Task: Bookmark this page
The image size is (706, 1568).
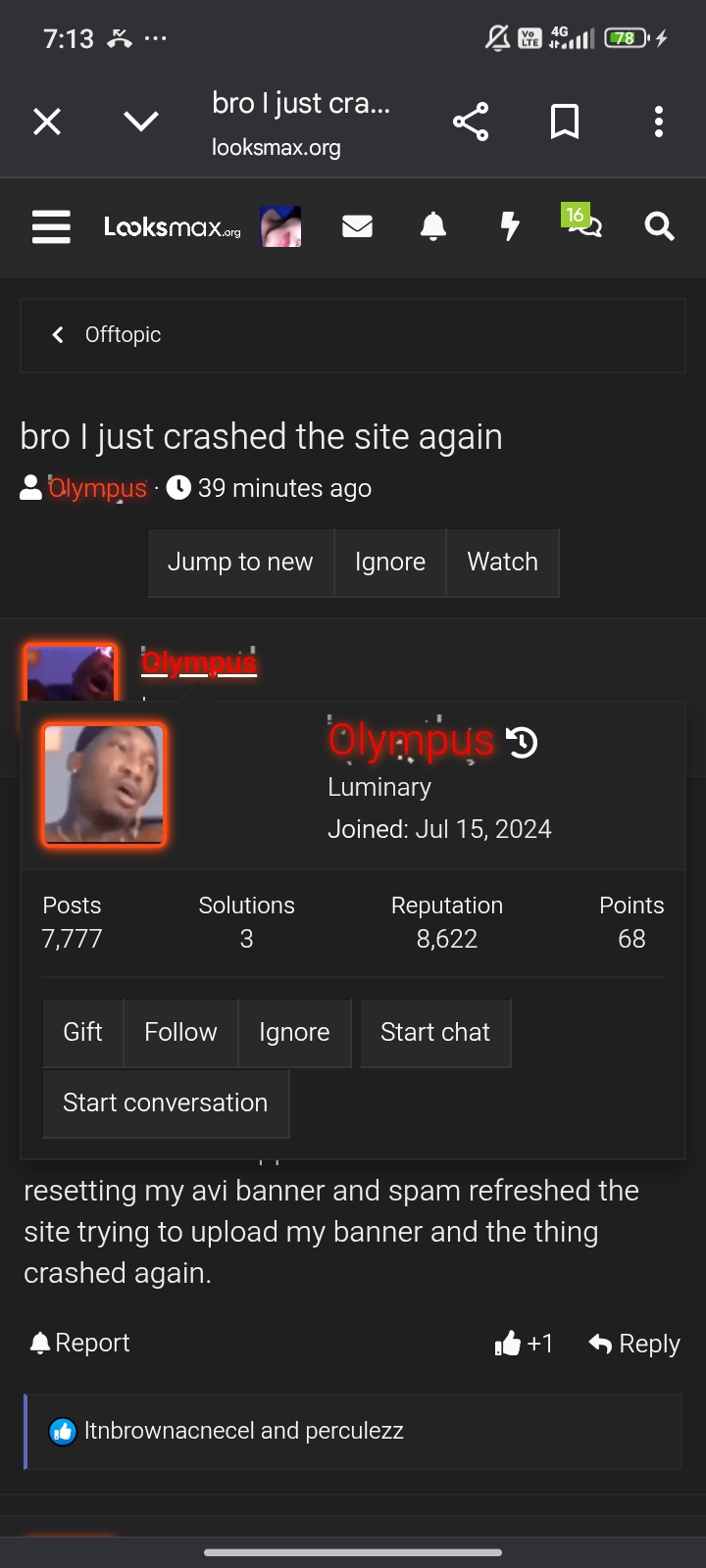Action: [565, 122]
